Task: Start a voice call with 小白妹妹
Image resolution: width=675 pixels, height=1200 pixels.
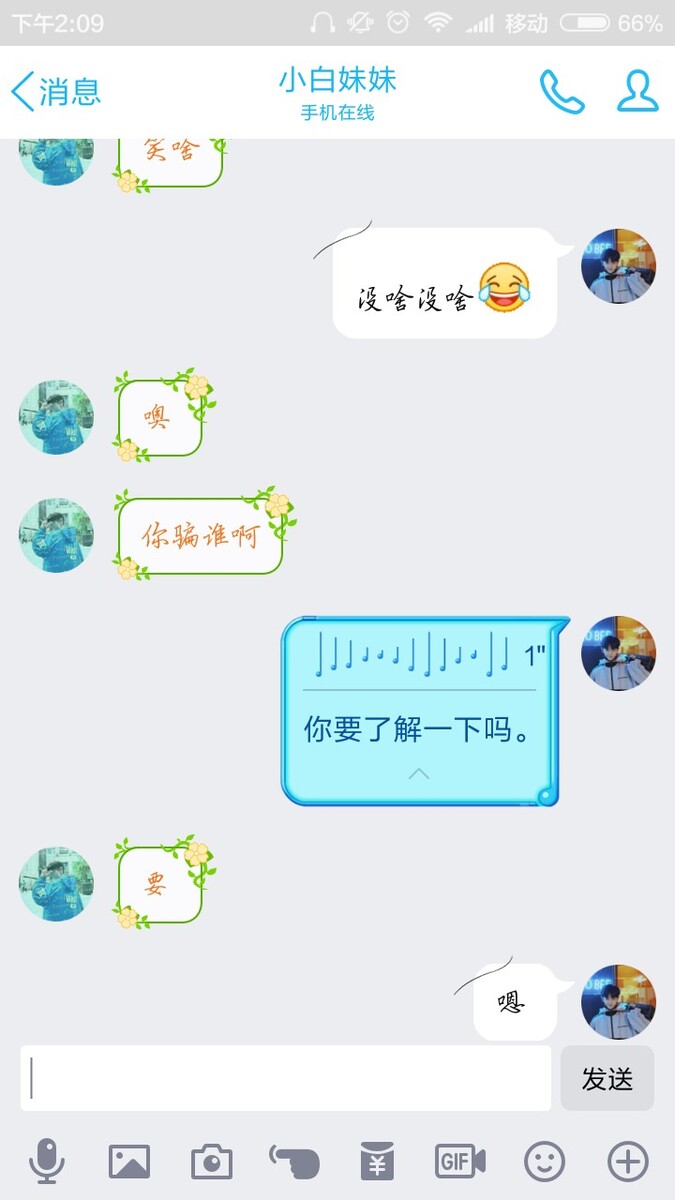Action: coord(561,92)
